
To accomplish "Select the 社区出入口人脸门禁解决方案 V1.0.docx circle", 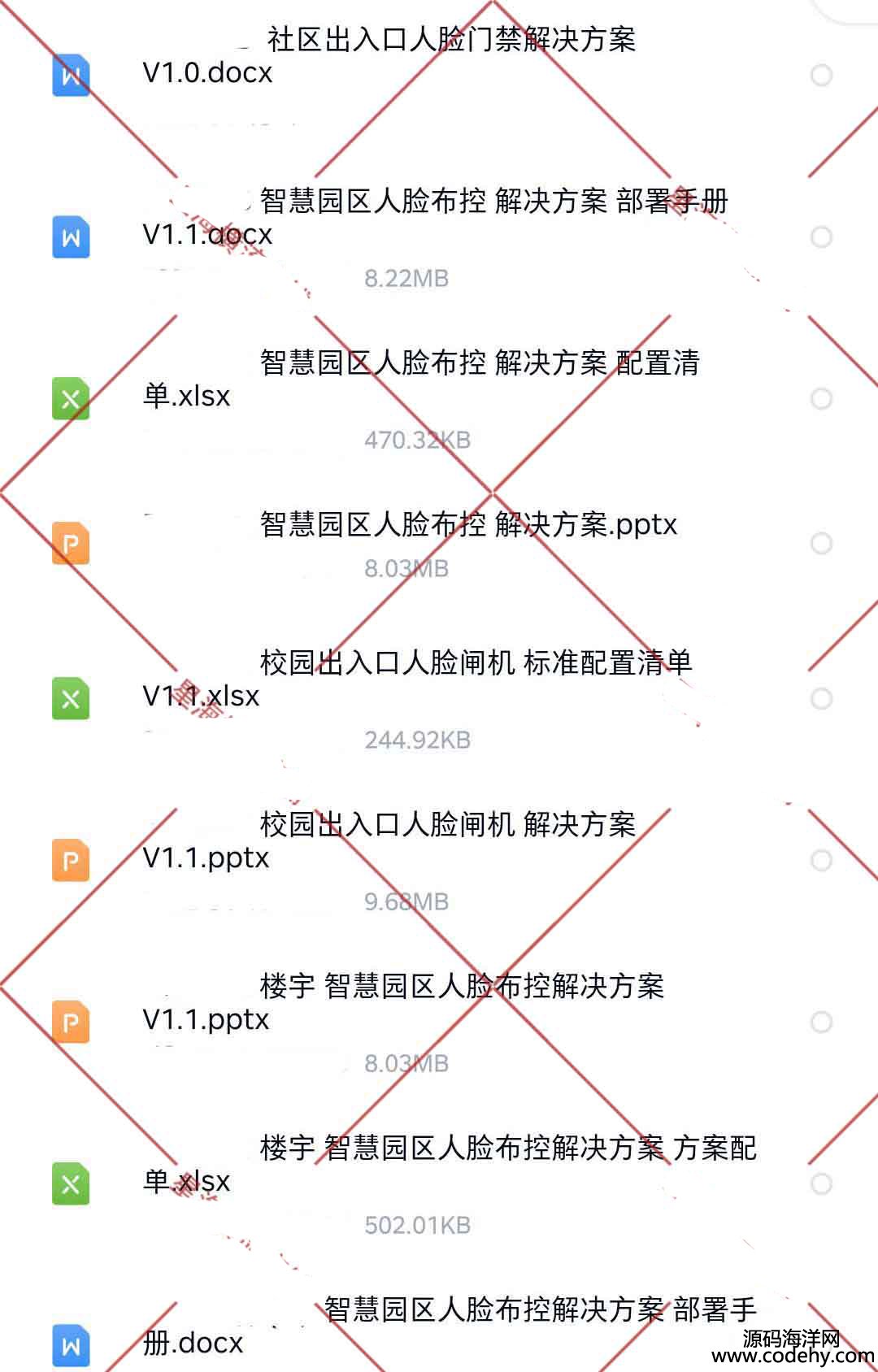I will 821,76.
